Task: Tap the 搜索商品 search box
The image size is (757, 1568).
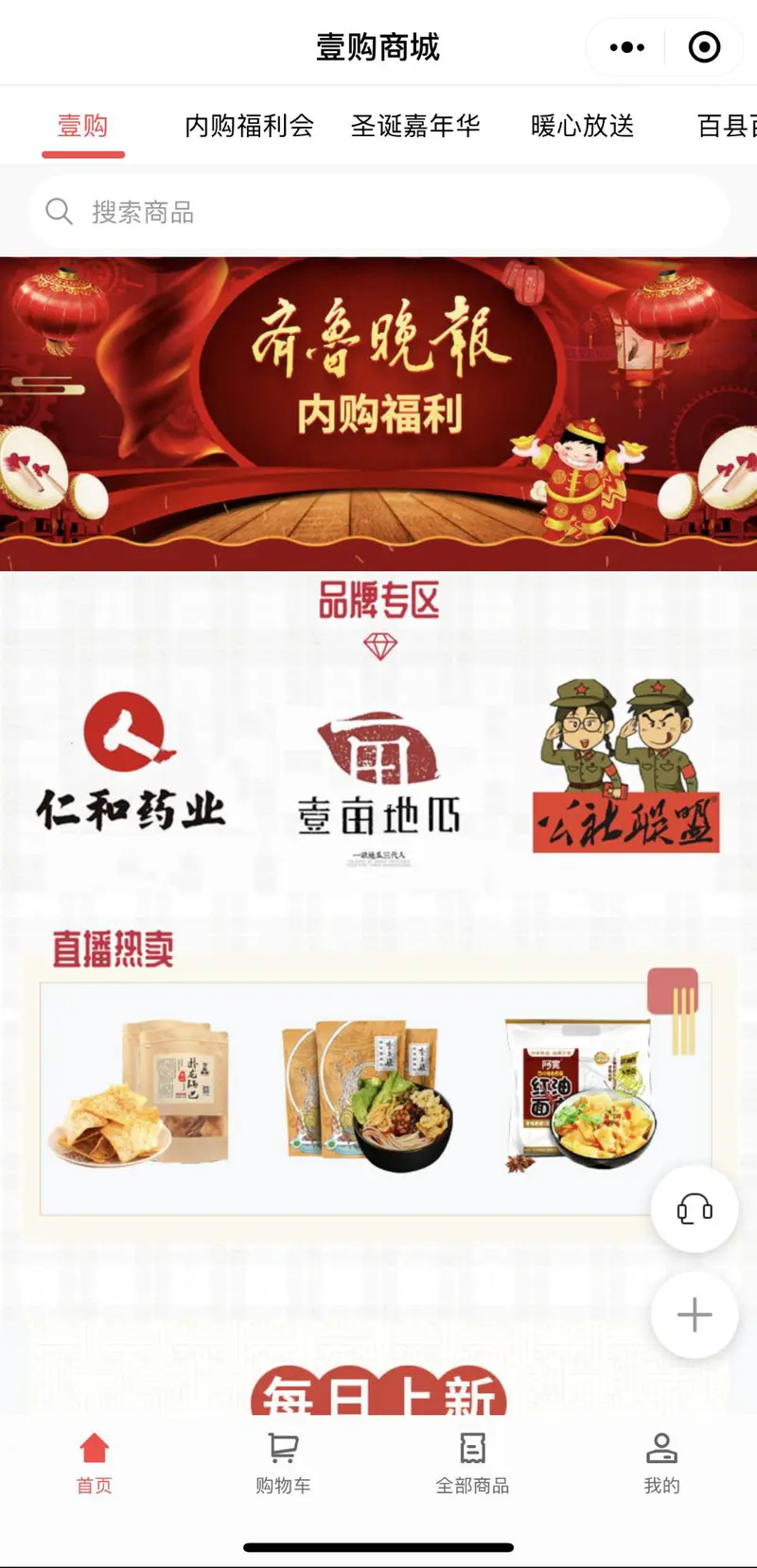Action: pos(378,212)
